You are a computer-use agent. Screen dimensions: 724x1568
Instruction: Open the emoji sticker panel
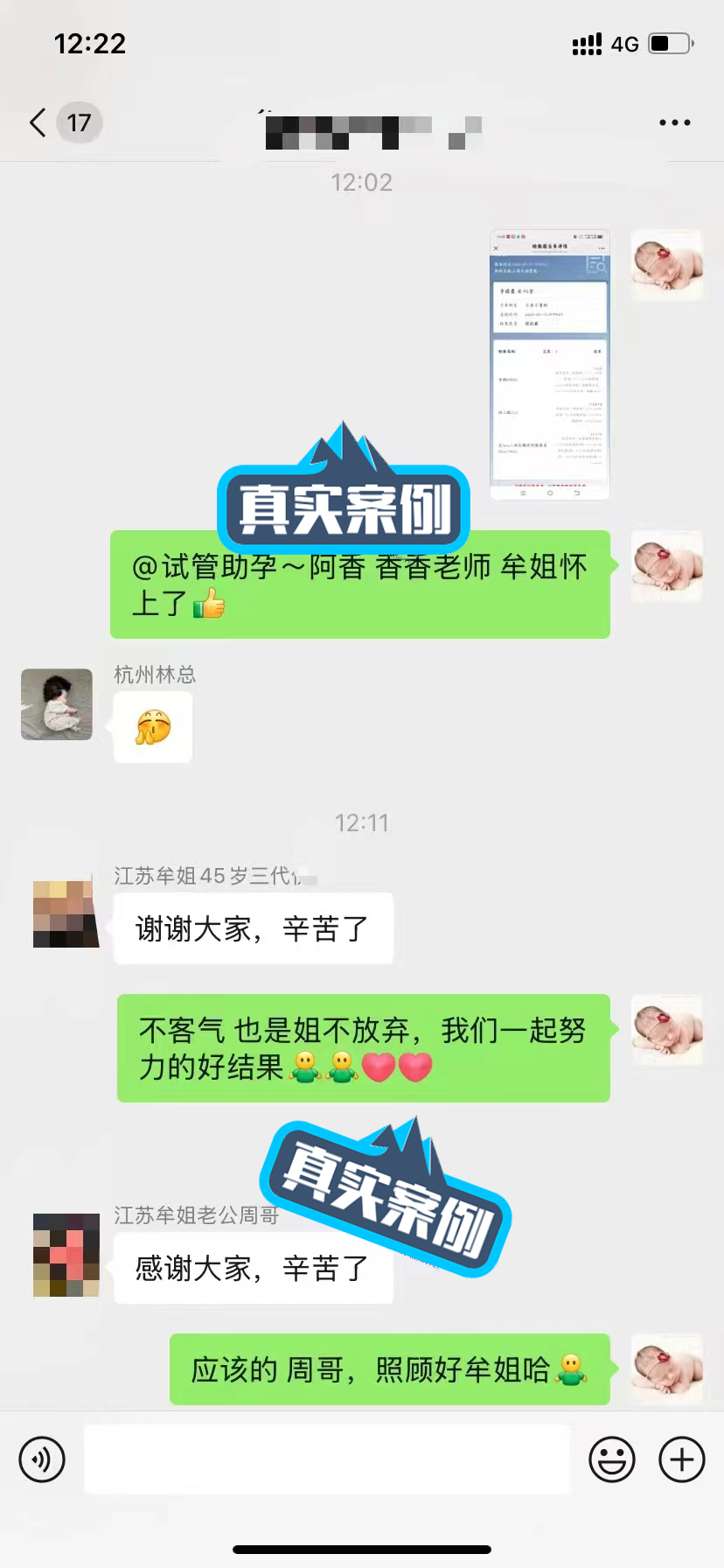tap(611, 1459)
